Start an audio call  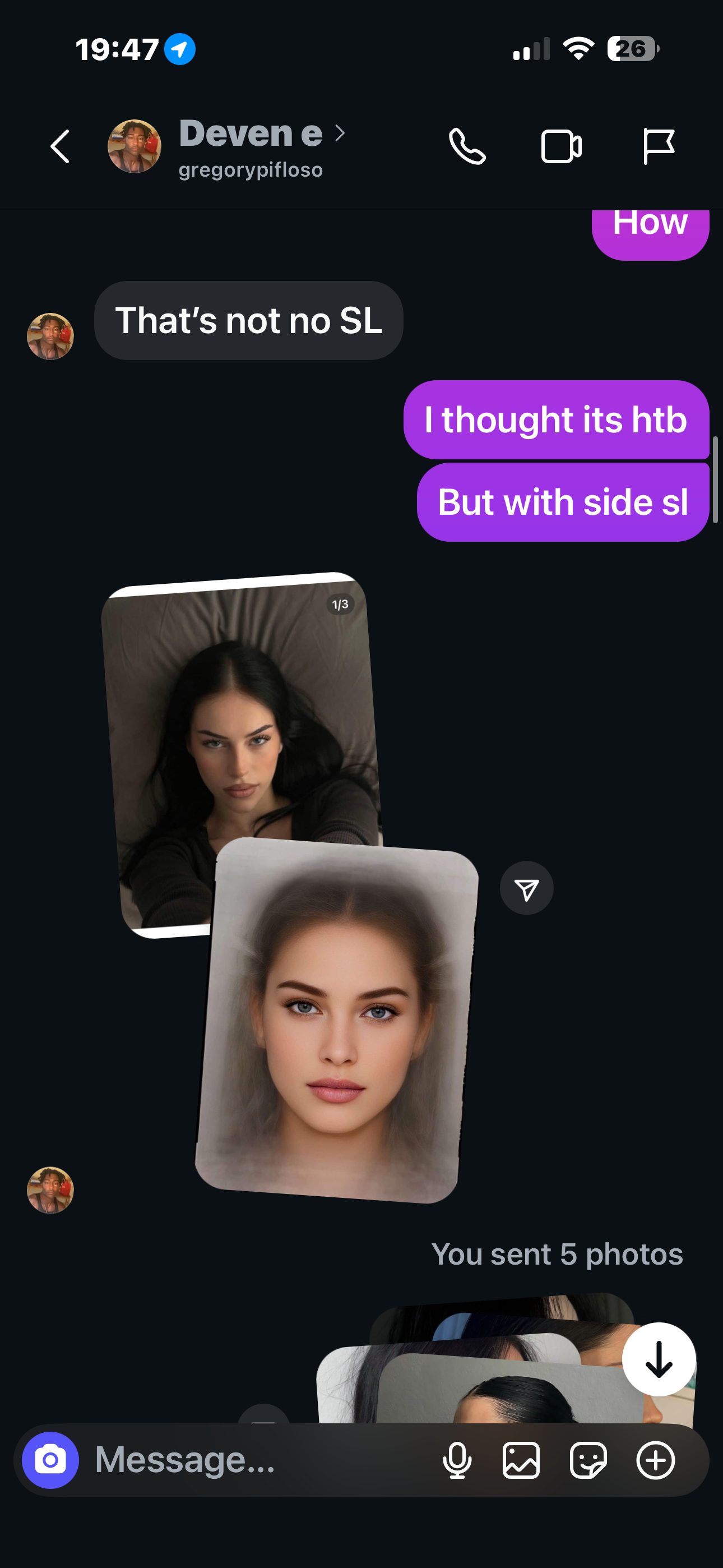tap(467, 146)
